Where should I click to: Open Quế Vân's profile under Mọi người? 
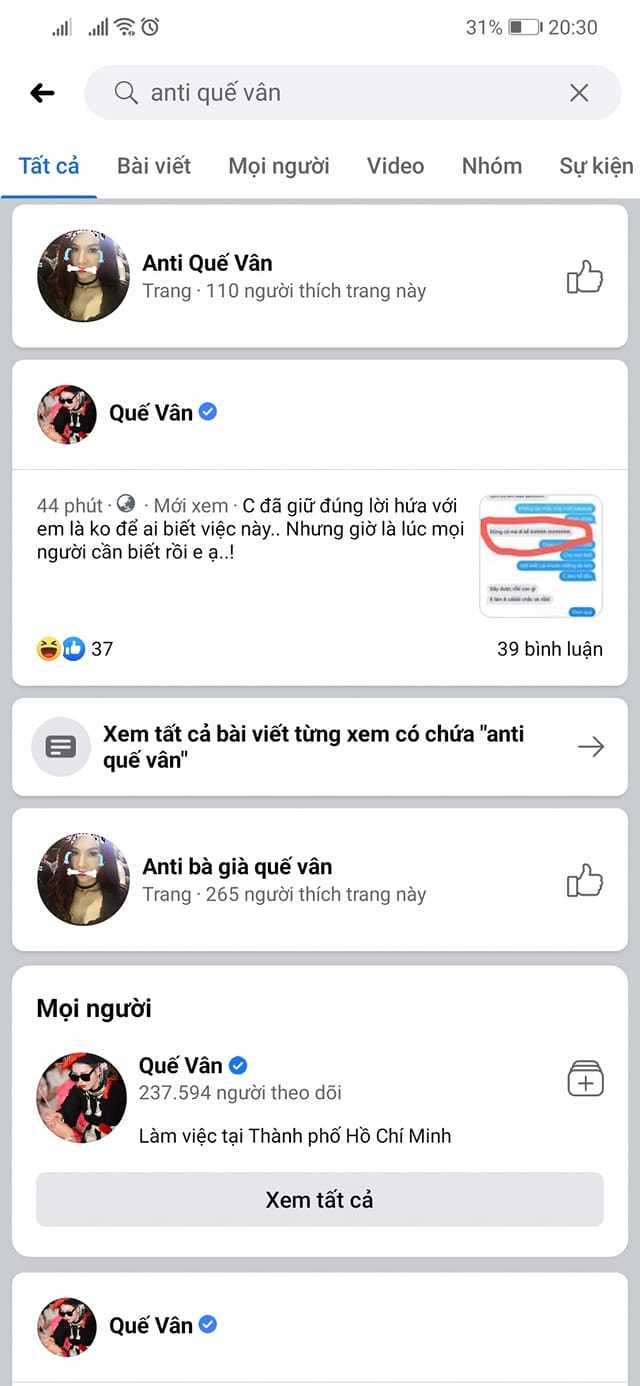[180, 1065]
